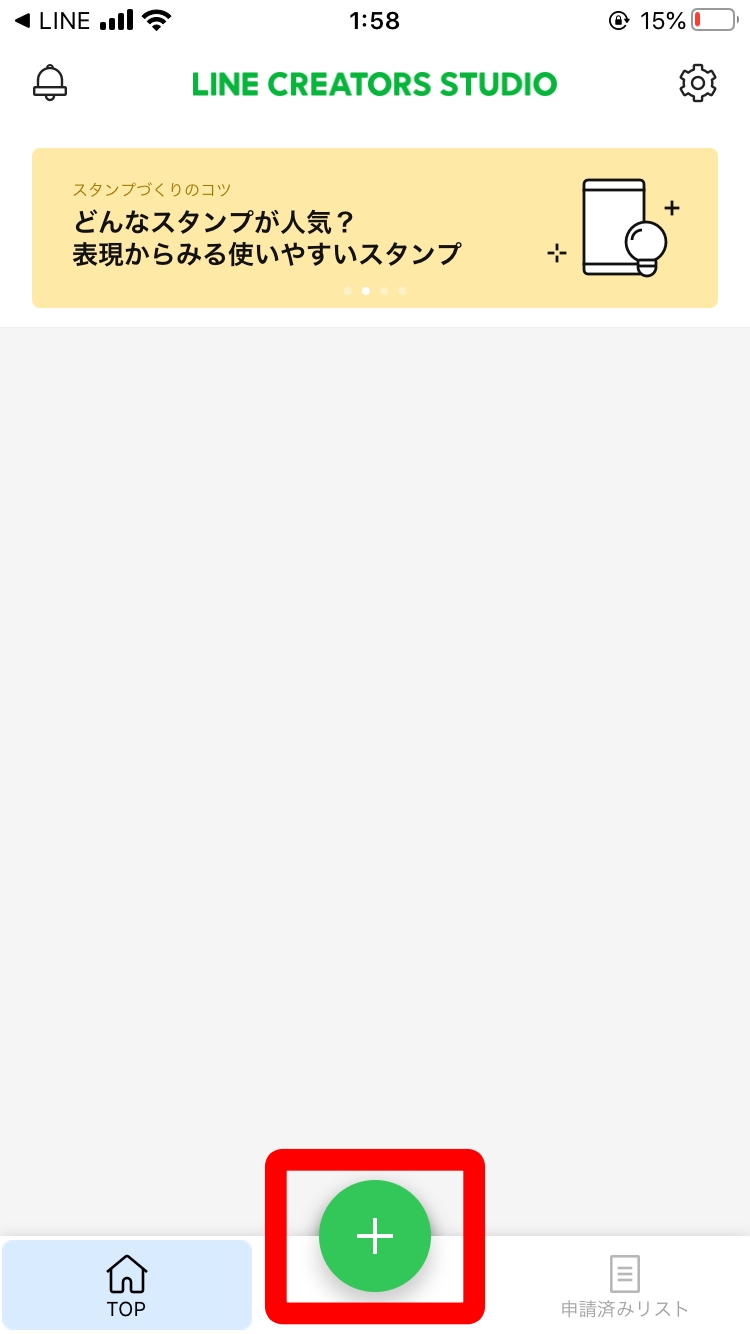Switch to the TOP tab
Viewport: 750px width, 1334px height.
pyautogui.click(x=126, y=1285)
